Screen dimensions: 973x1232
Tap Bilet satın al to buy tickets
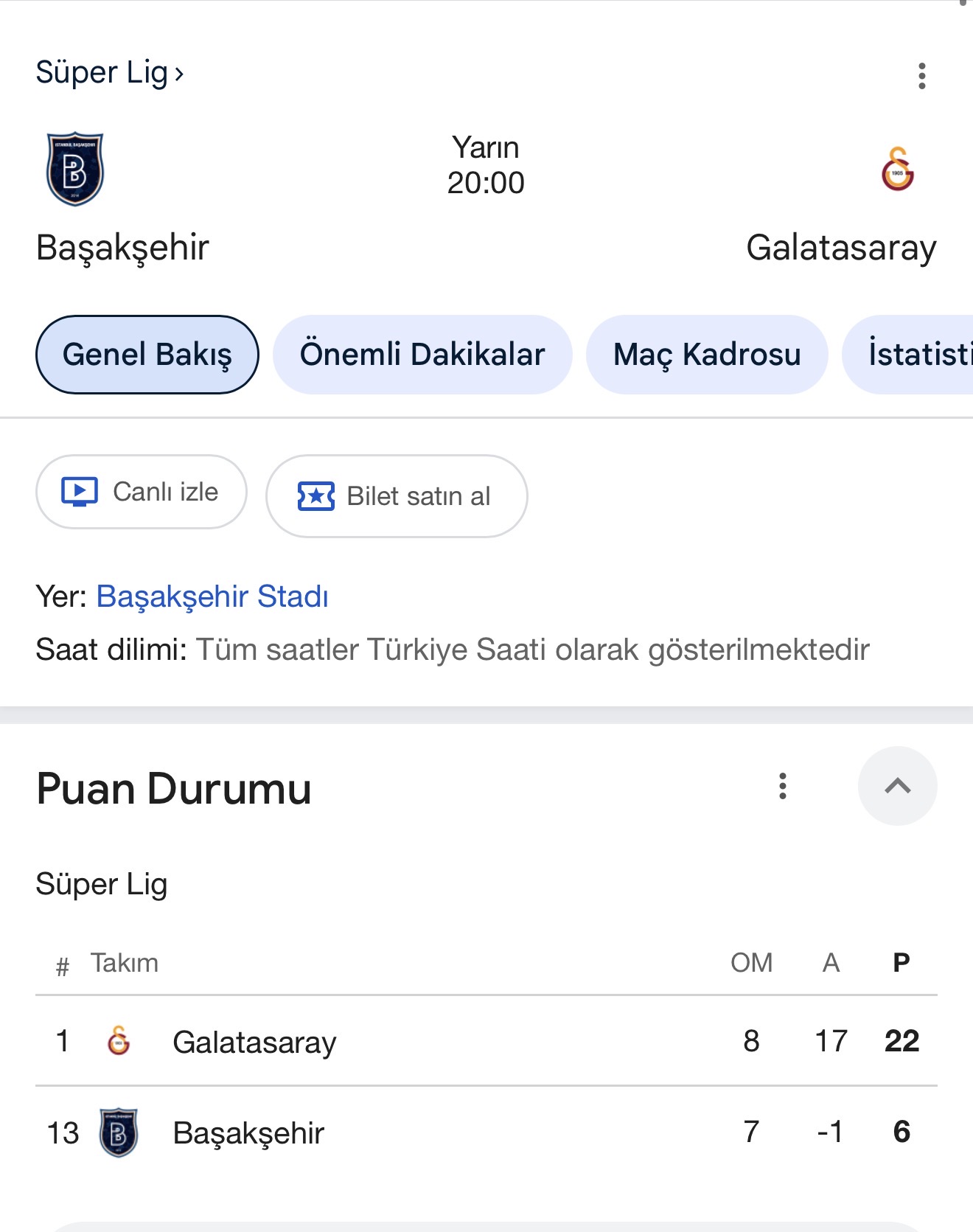(x=396, y=496)
